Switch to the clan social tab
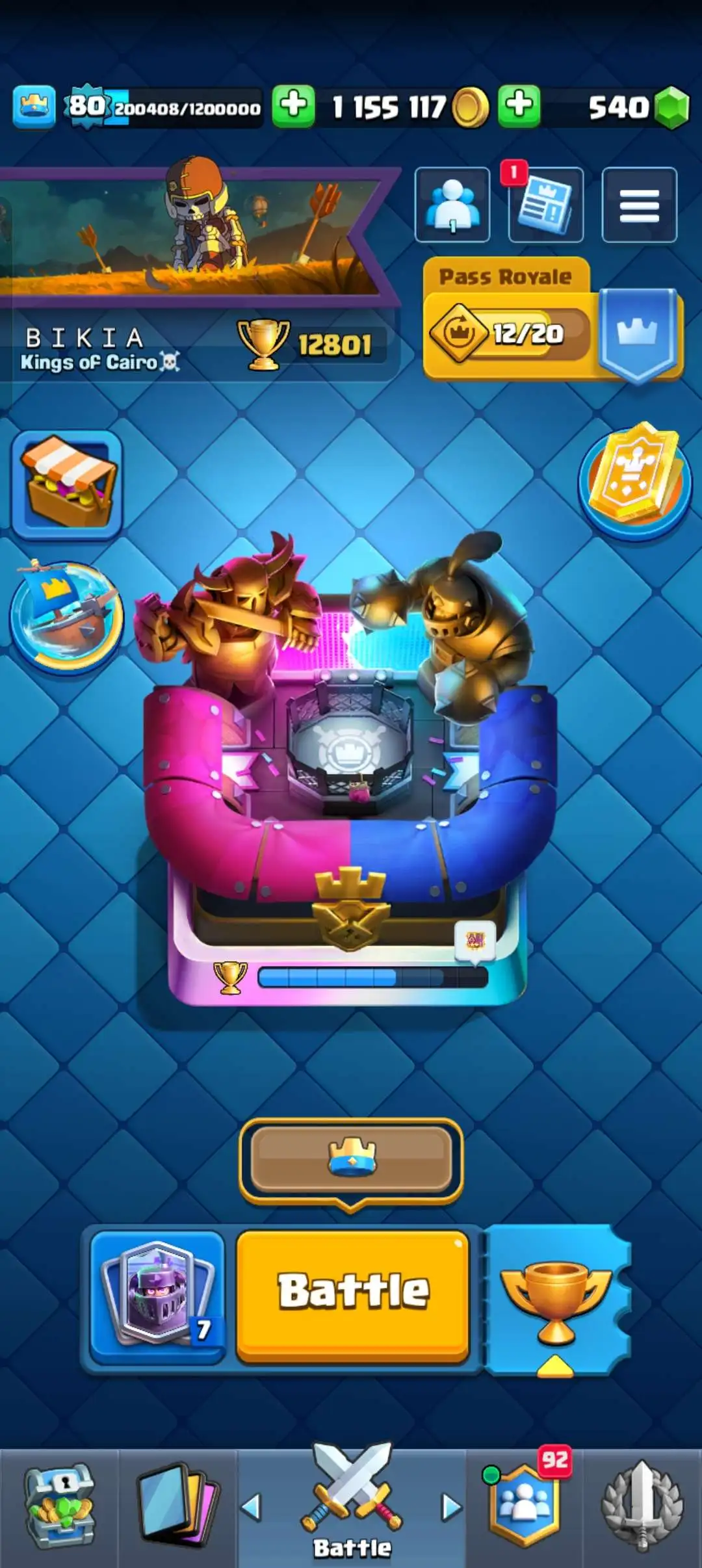 pyautogui.click(x=525, y=1507)
